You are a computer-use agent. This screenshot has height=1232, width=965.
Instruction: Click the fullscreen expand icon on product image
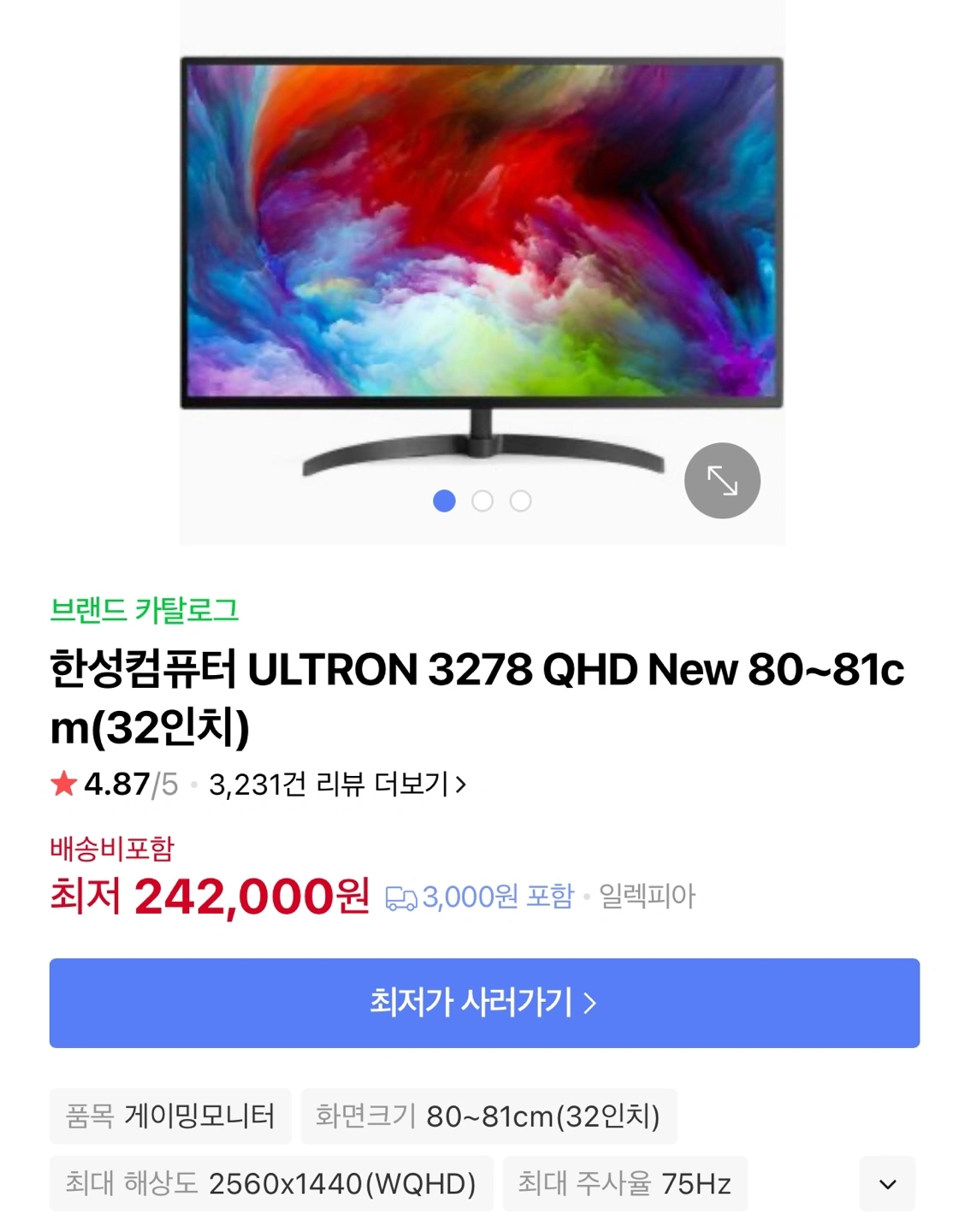723,480
